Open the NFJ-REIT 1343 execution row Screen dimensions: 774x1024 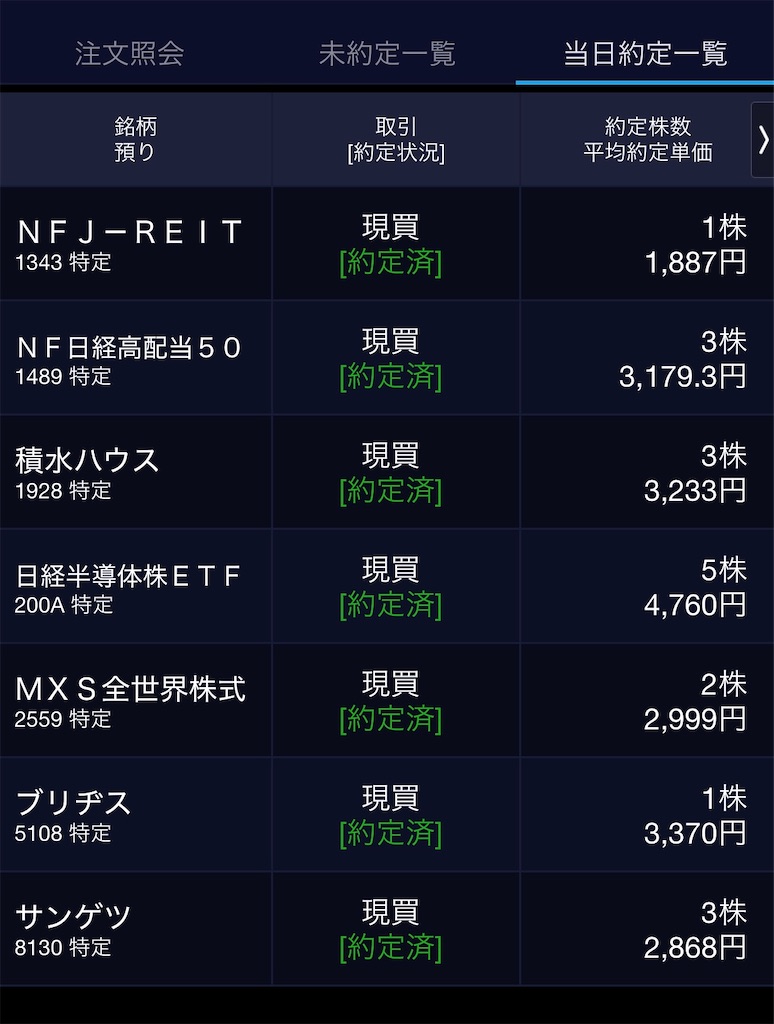pos(387,244)
